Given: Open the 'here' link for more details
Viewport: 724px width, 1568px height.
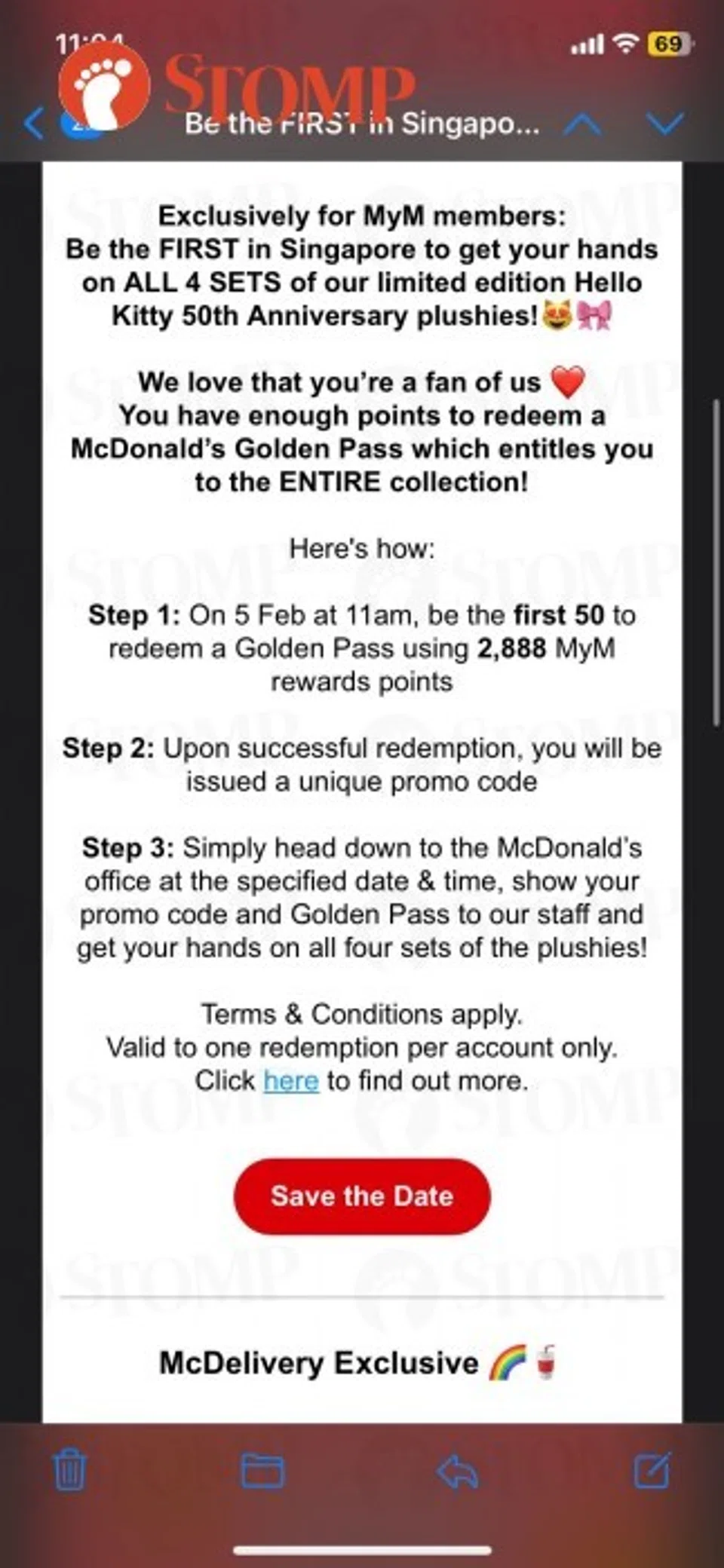Looking at the screenshot, I should pos(291,1081).
